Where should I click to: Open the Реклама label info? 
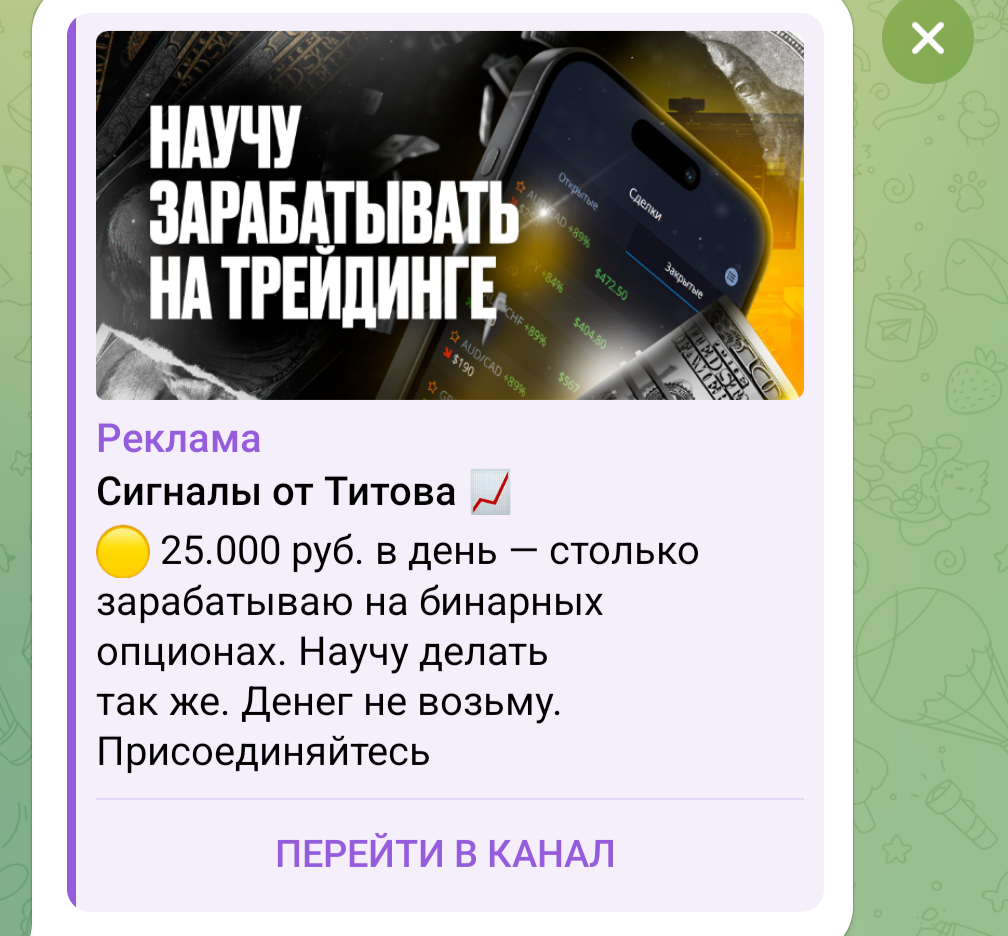pos(178,439)
